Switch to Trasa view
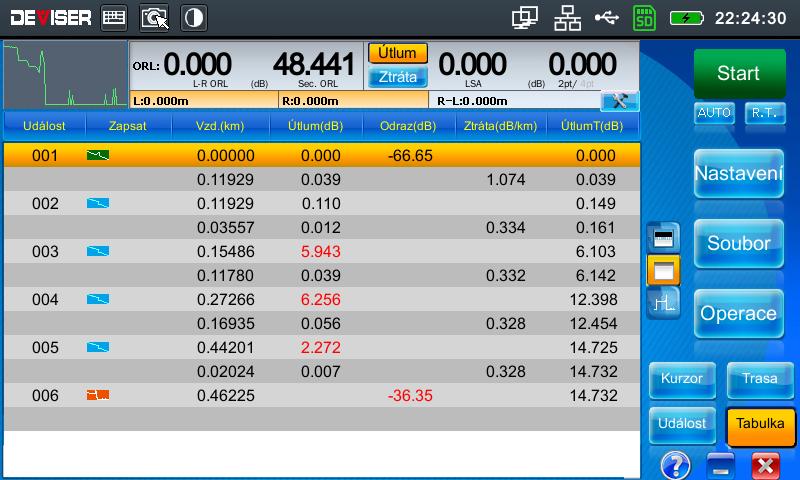800x480 pixels. 760,380
